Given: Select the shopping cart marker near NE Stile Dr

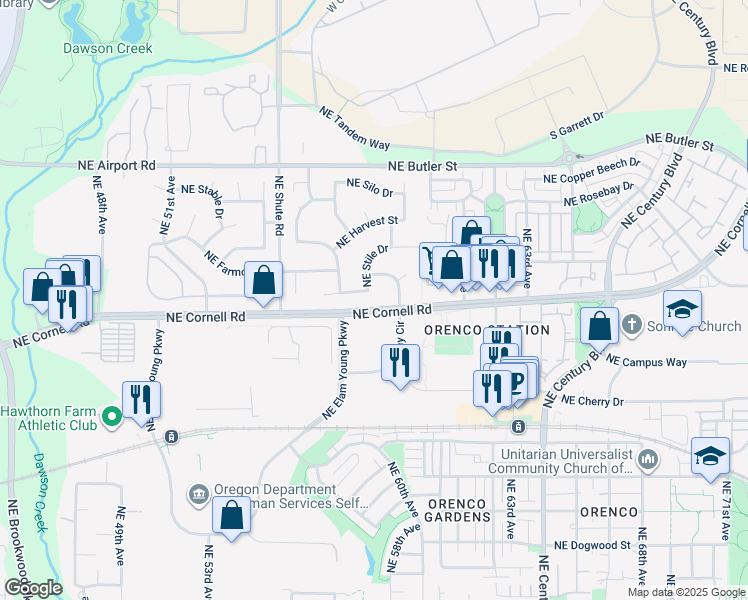Looking at the screenshot, I should click(426, 261).
